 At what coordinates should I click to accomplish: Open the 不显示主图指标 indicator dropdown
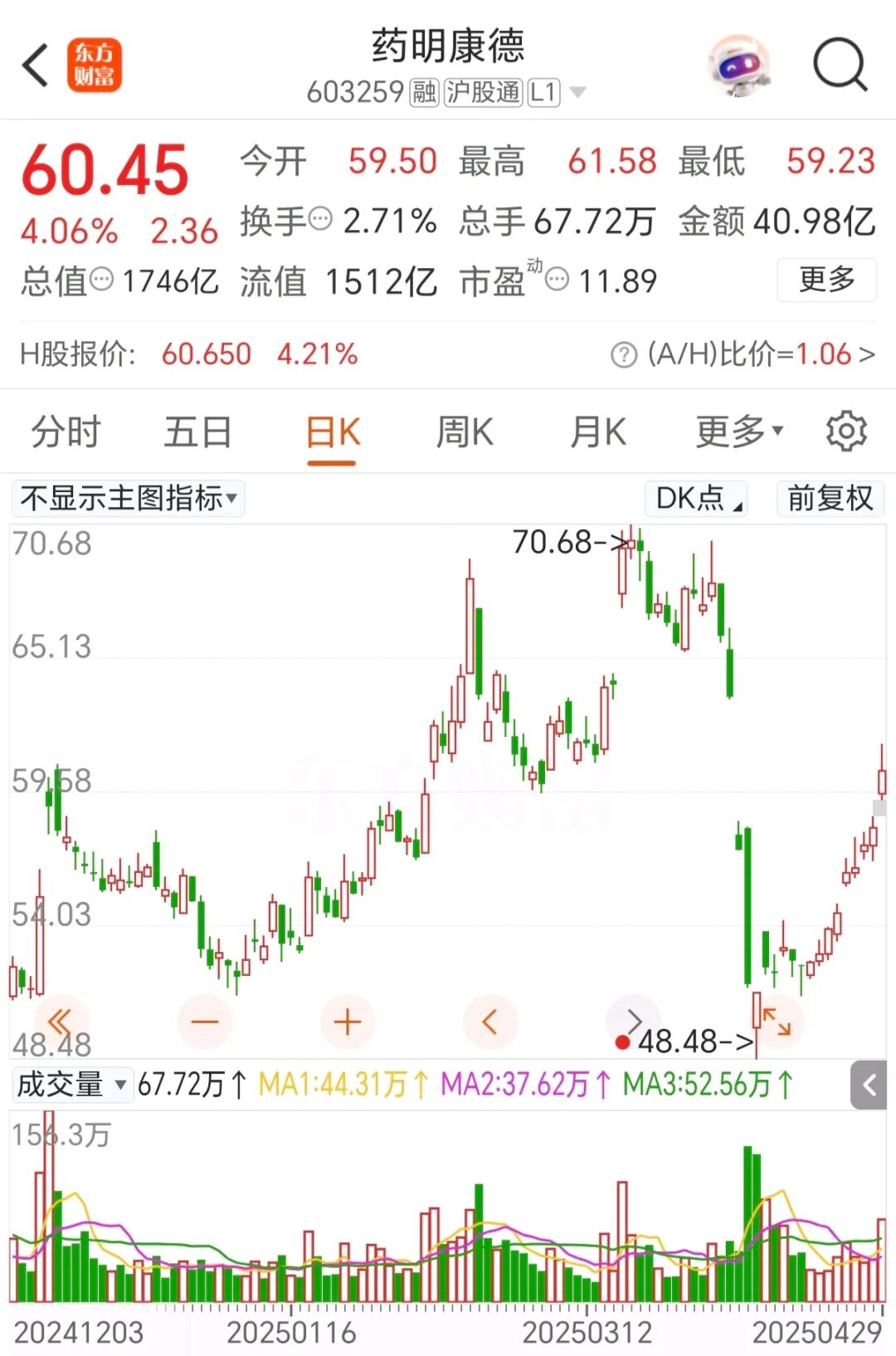(129, 499)
